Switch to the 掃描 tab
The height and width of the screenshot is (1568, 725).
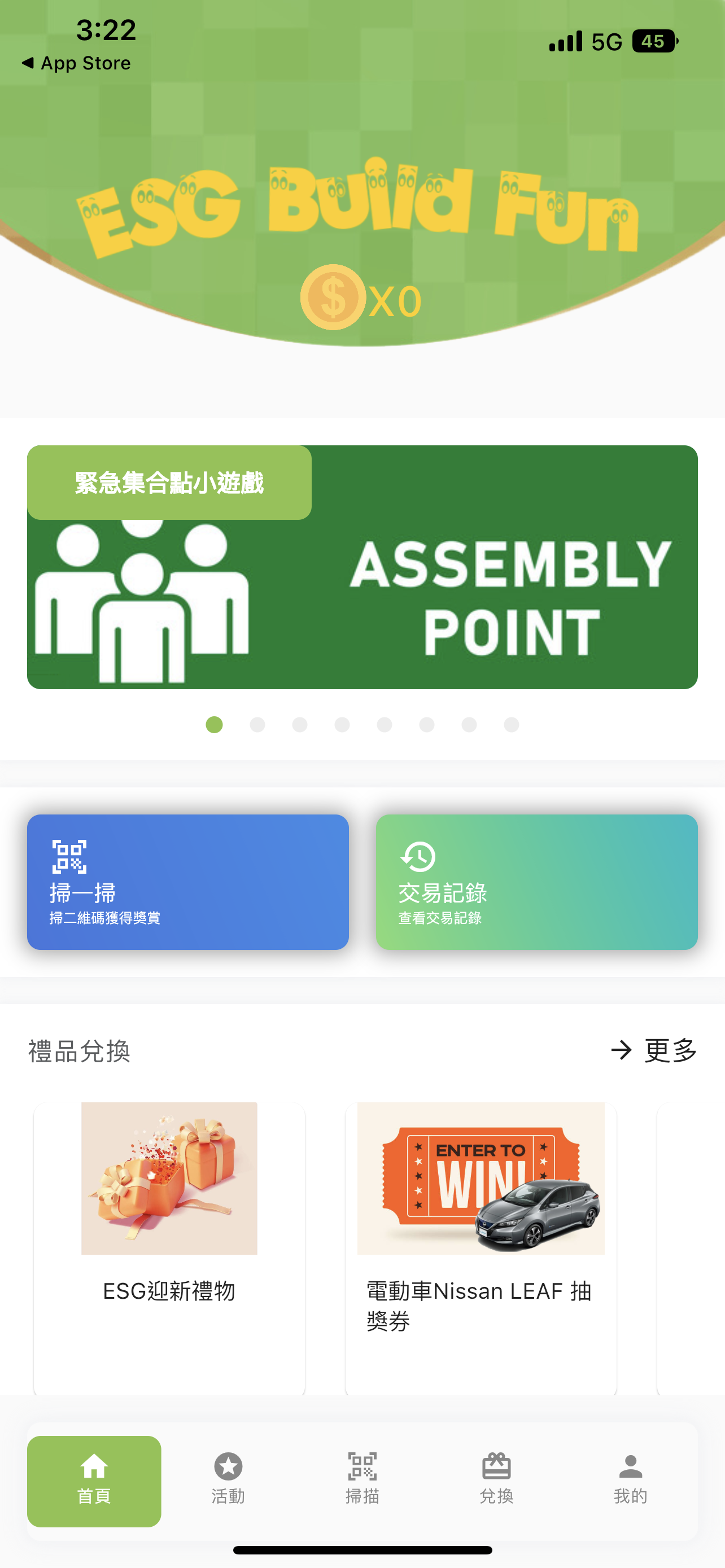click(x=362, y=1481)
